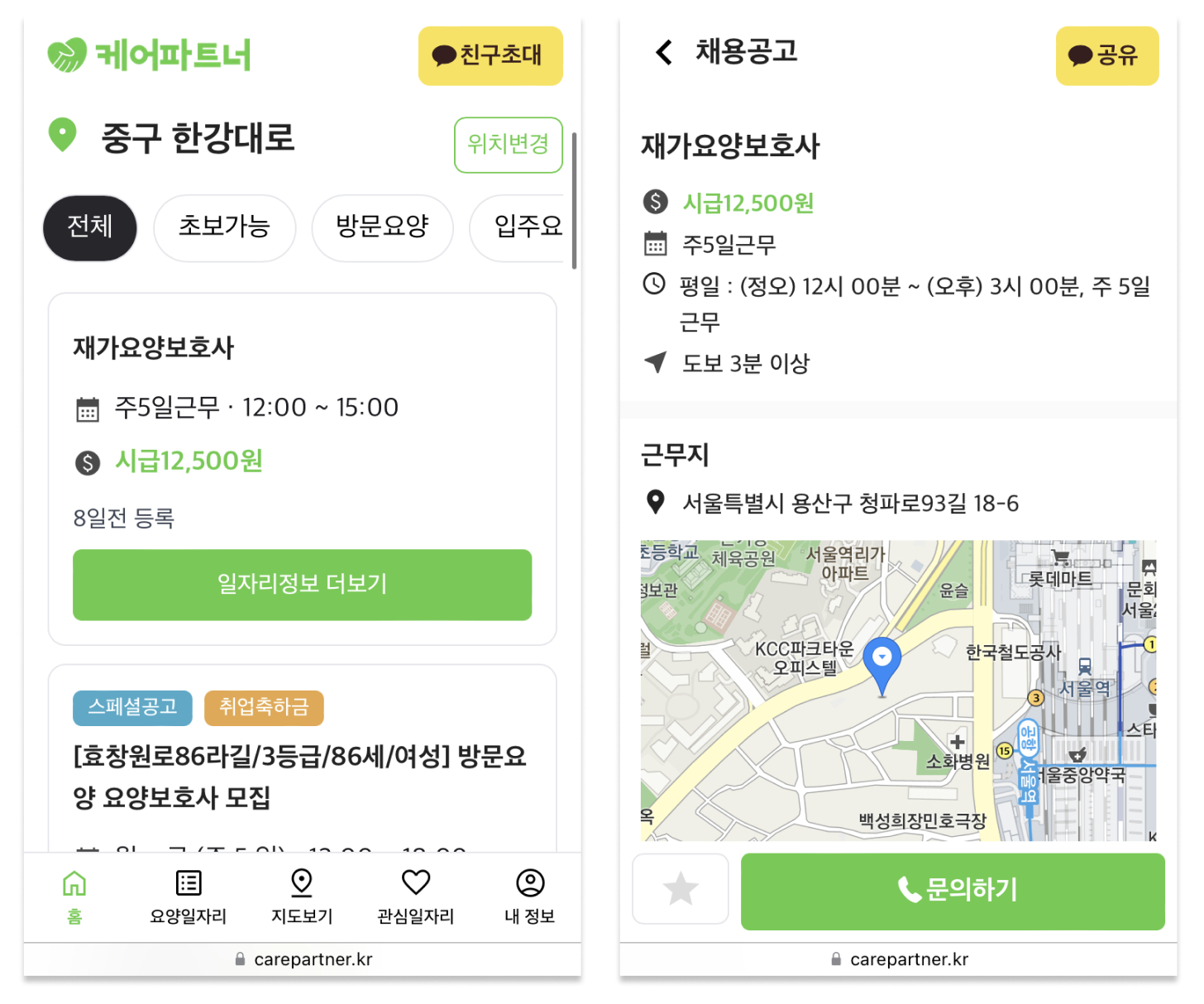Open 일자리정보 더보기 for 재가요양보호사
The height and width of the screenshot is (1004, 1204).
(302, 584)
